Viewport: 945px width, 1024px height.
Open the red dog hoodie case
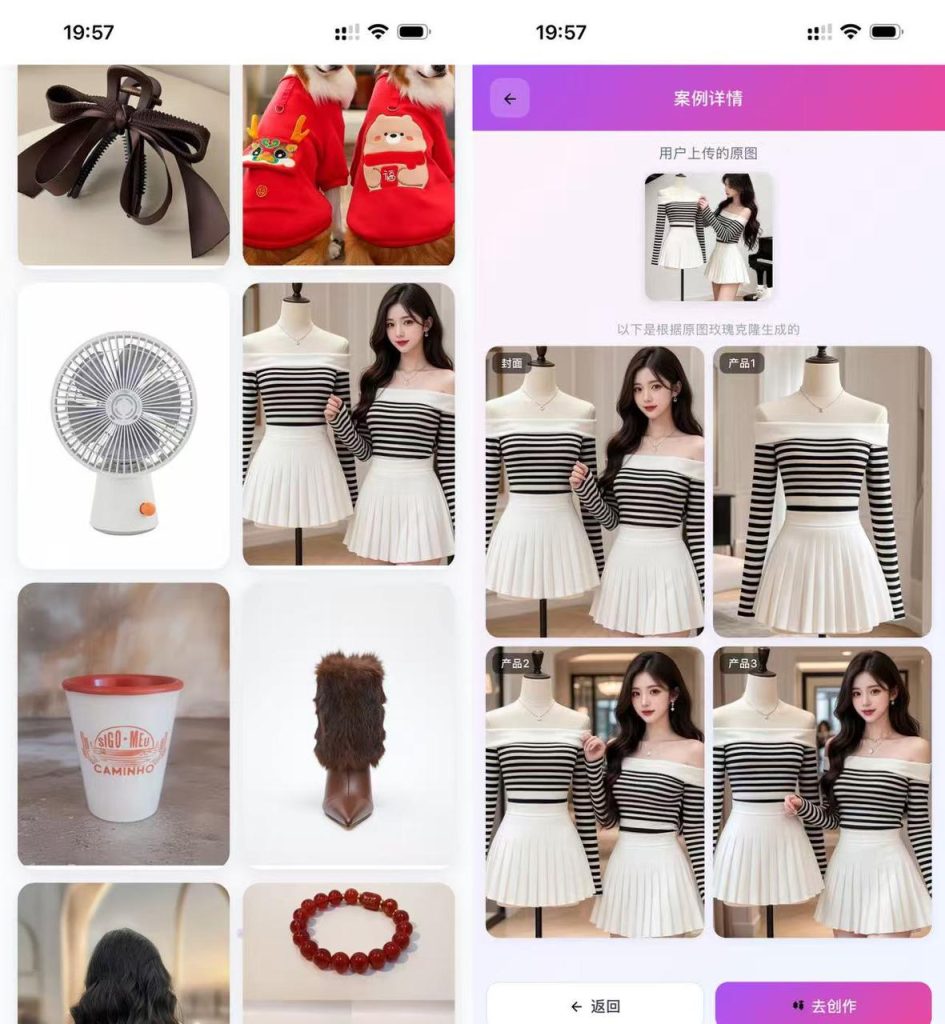(349, 165)
